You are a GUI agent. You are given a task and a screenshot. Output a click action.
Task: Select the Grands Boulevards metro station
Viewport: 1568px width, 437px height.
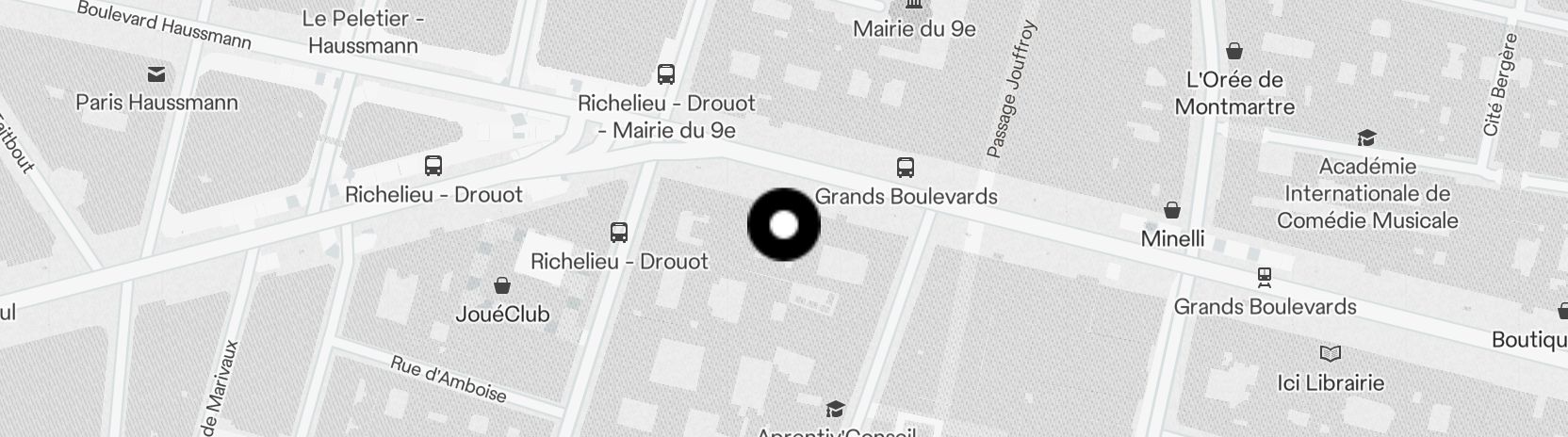pos(1265,278)
